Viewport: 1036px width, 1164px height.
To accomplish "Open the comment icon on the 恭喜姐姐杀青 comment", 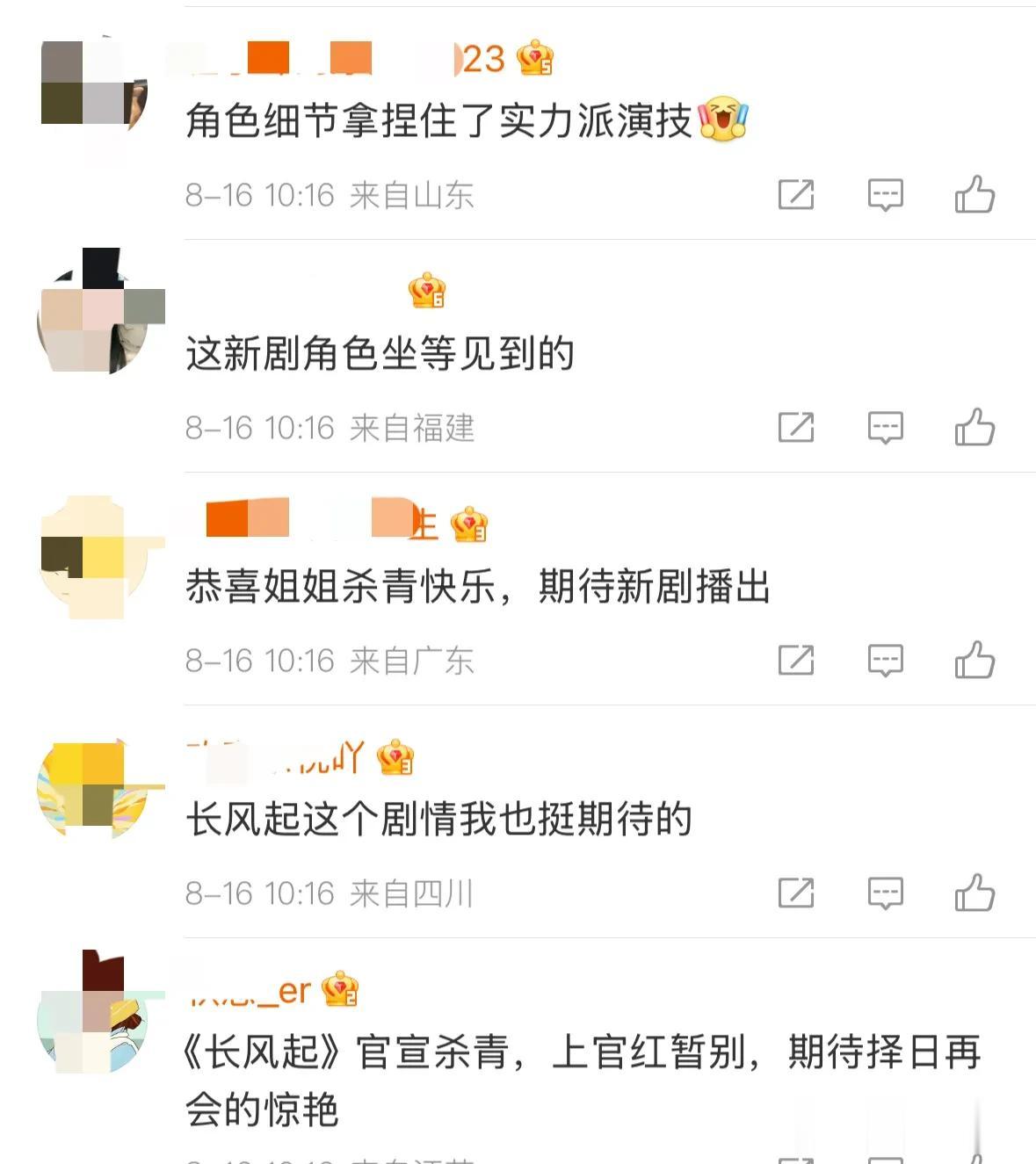I will tap(886, 661).
